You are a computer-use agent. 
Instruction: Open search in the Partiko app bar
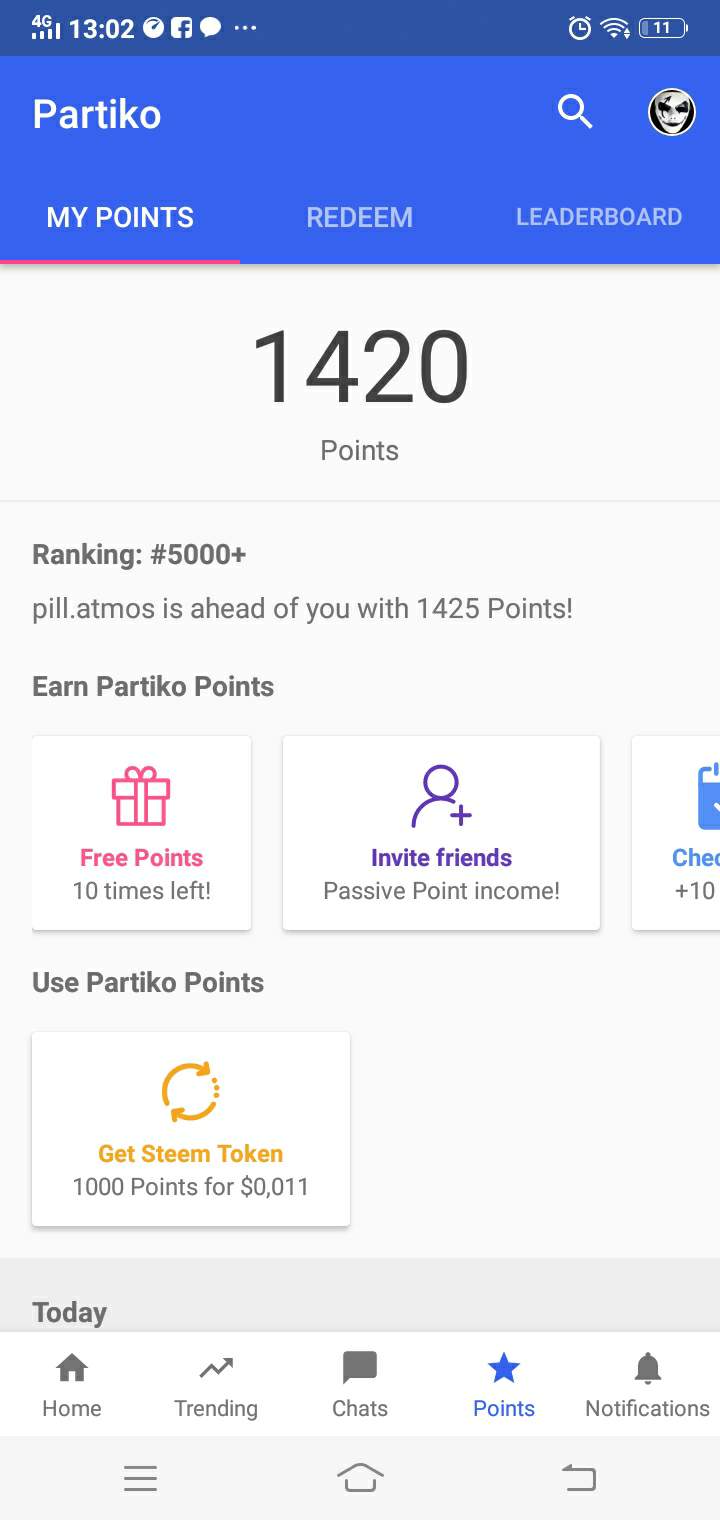[575, 113]
